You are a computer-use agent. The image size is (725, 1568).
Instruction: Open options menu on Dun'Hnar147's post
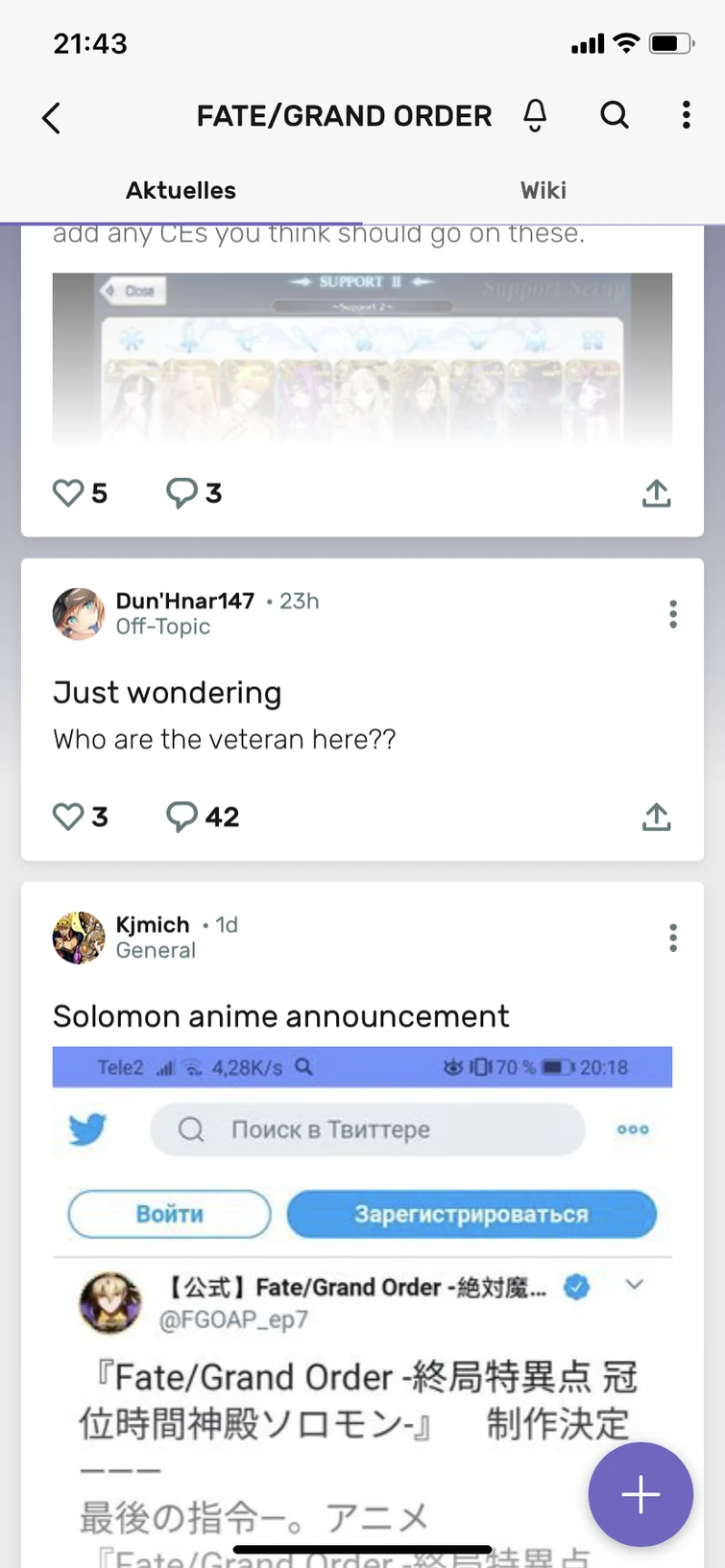(x=673, y=613)
